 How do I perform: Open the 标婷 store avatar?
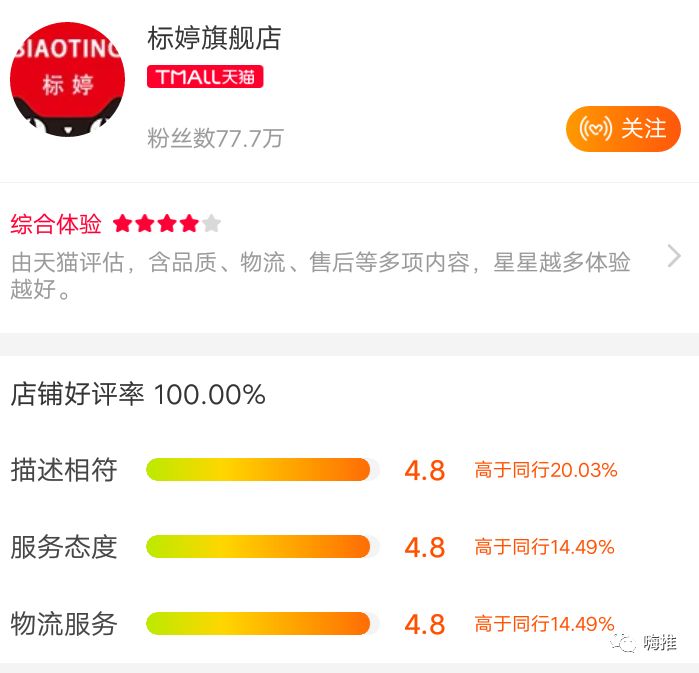pyautogui.click(x=67, y=80)
